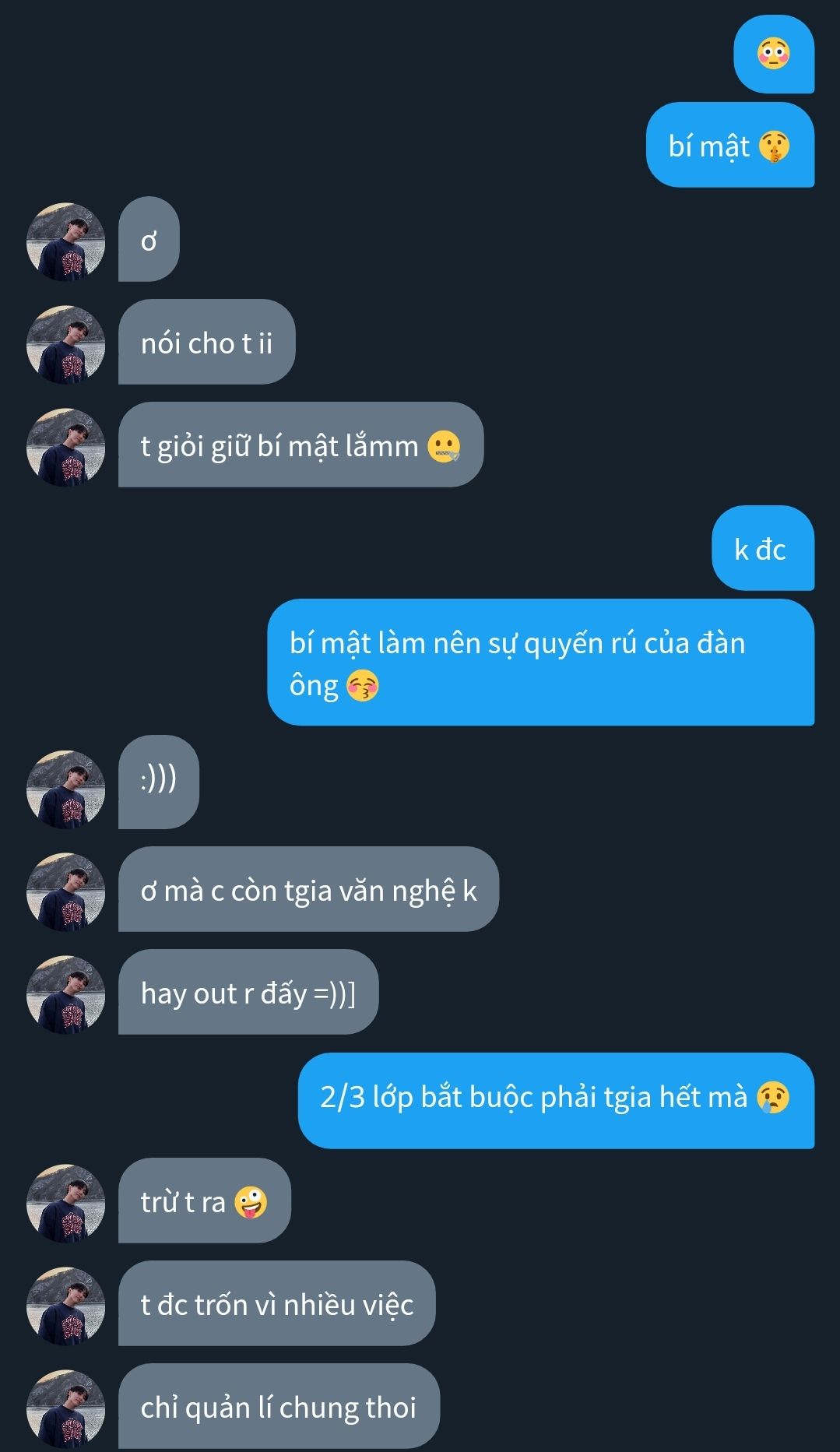This screenshot has height=1452, width=840.
Task: Open the avatar next to the ":)))" message
Action: tap(65, 789)
